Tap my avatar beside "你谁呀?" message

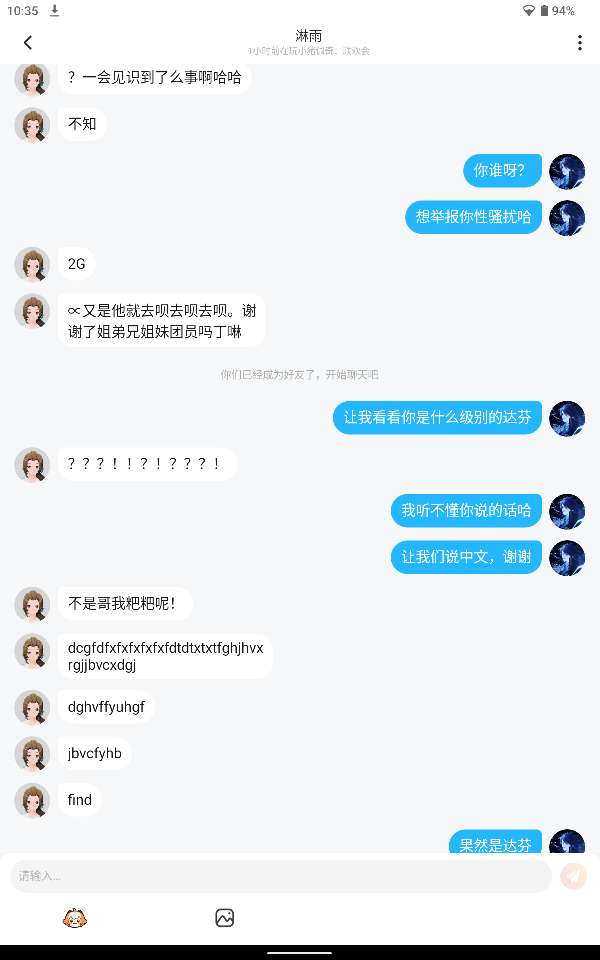point(567,171)
